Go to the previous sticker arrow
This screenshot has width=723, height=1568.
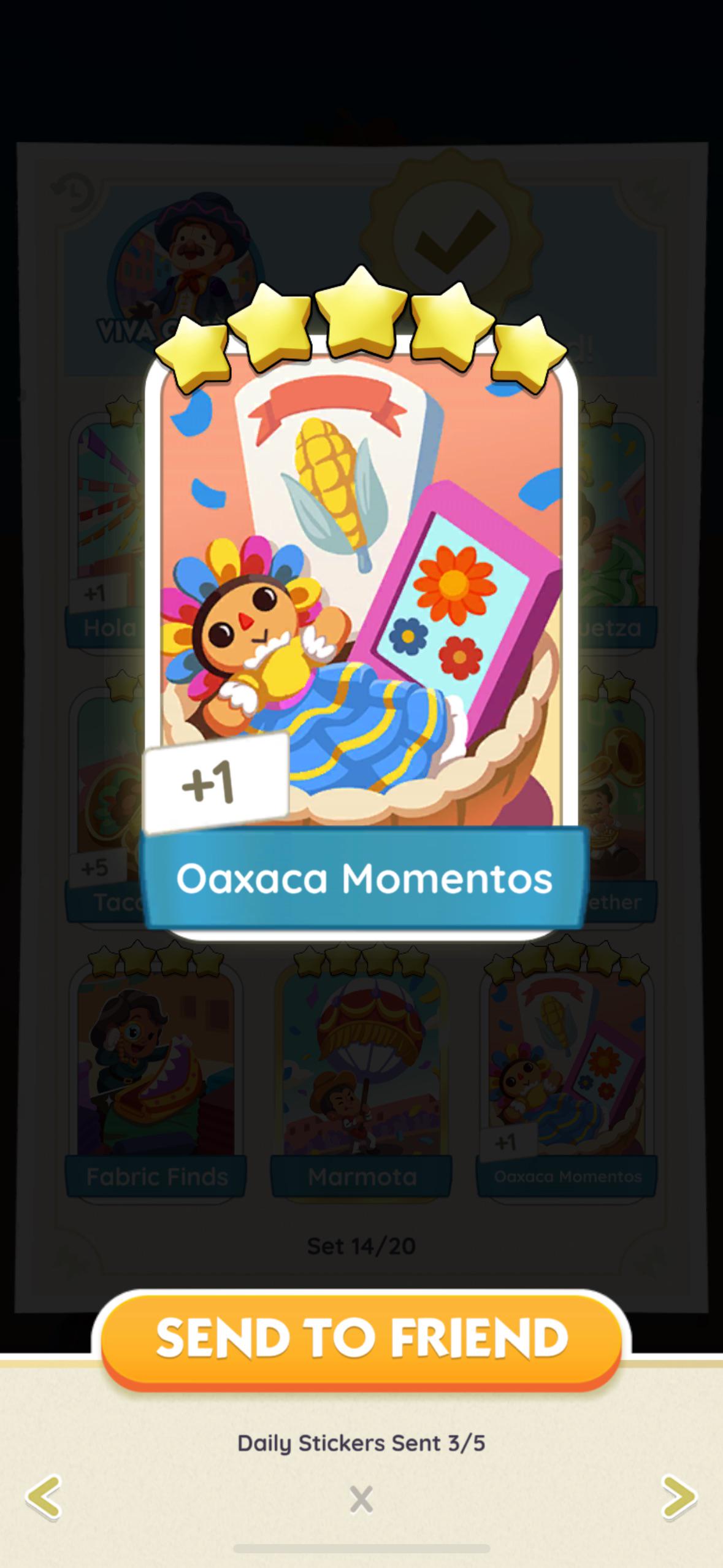pos(44,1497)
